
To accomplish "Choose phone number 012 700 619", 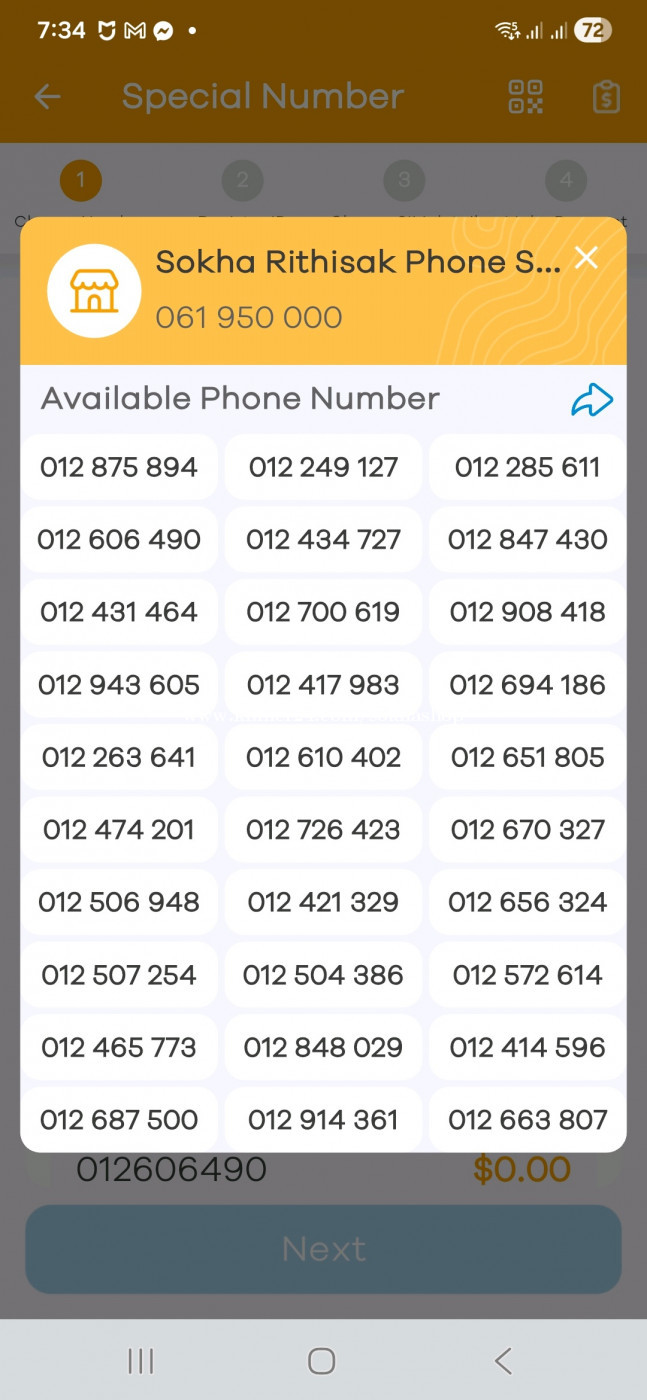I will click(x=323, y=612).
